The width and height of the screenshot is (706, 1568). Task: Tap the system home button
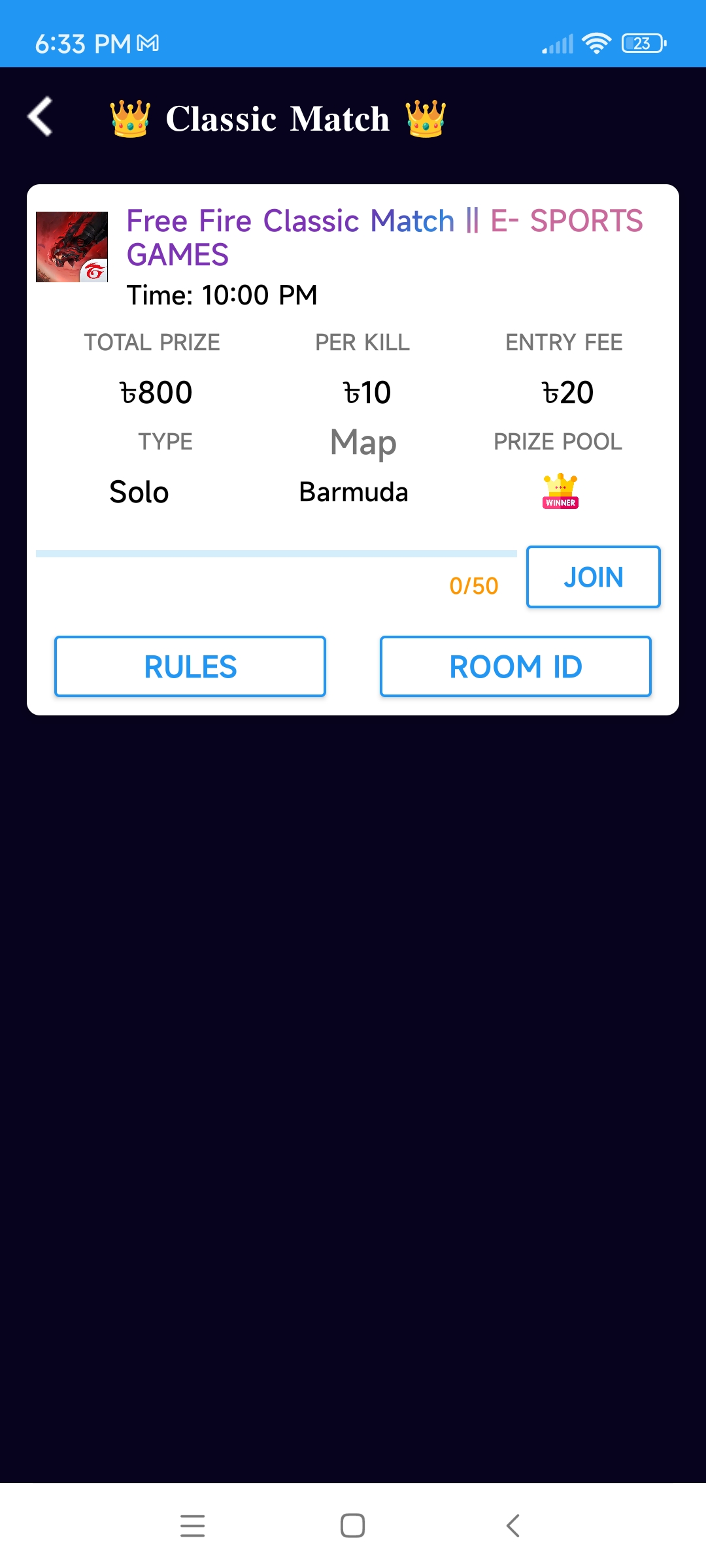point(352,1526)
